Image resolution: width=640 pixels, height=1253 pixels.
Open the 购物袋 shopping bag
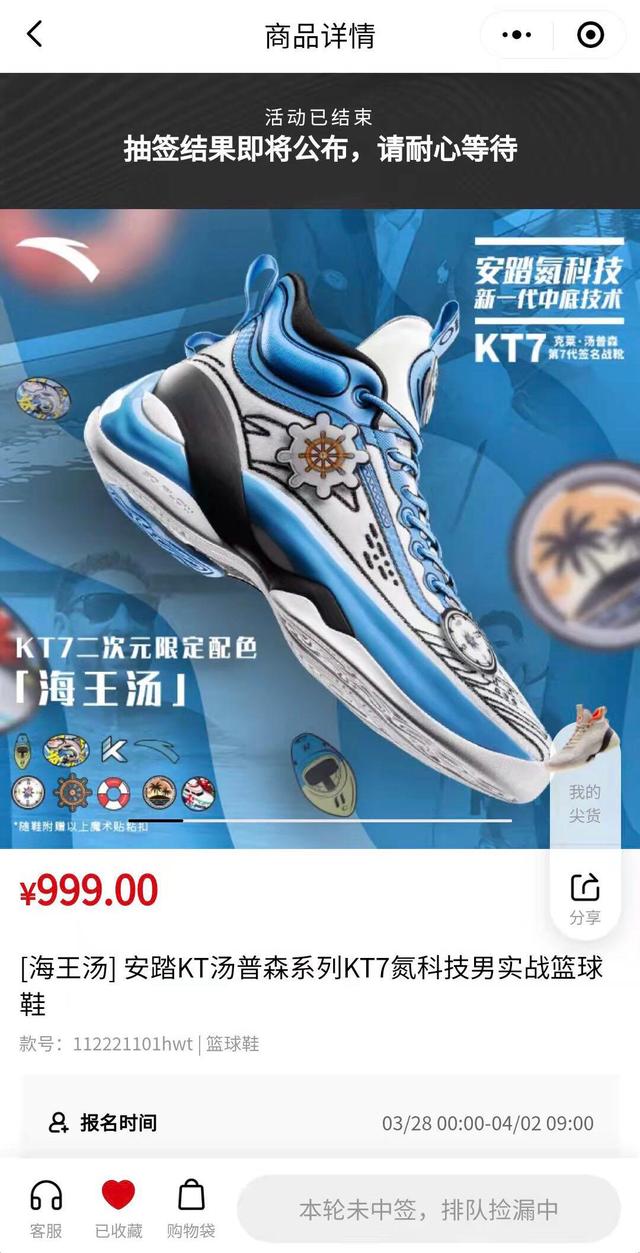pos(191,1207)
